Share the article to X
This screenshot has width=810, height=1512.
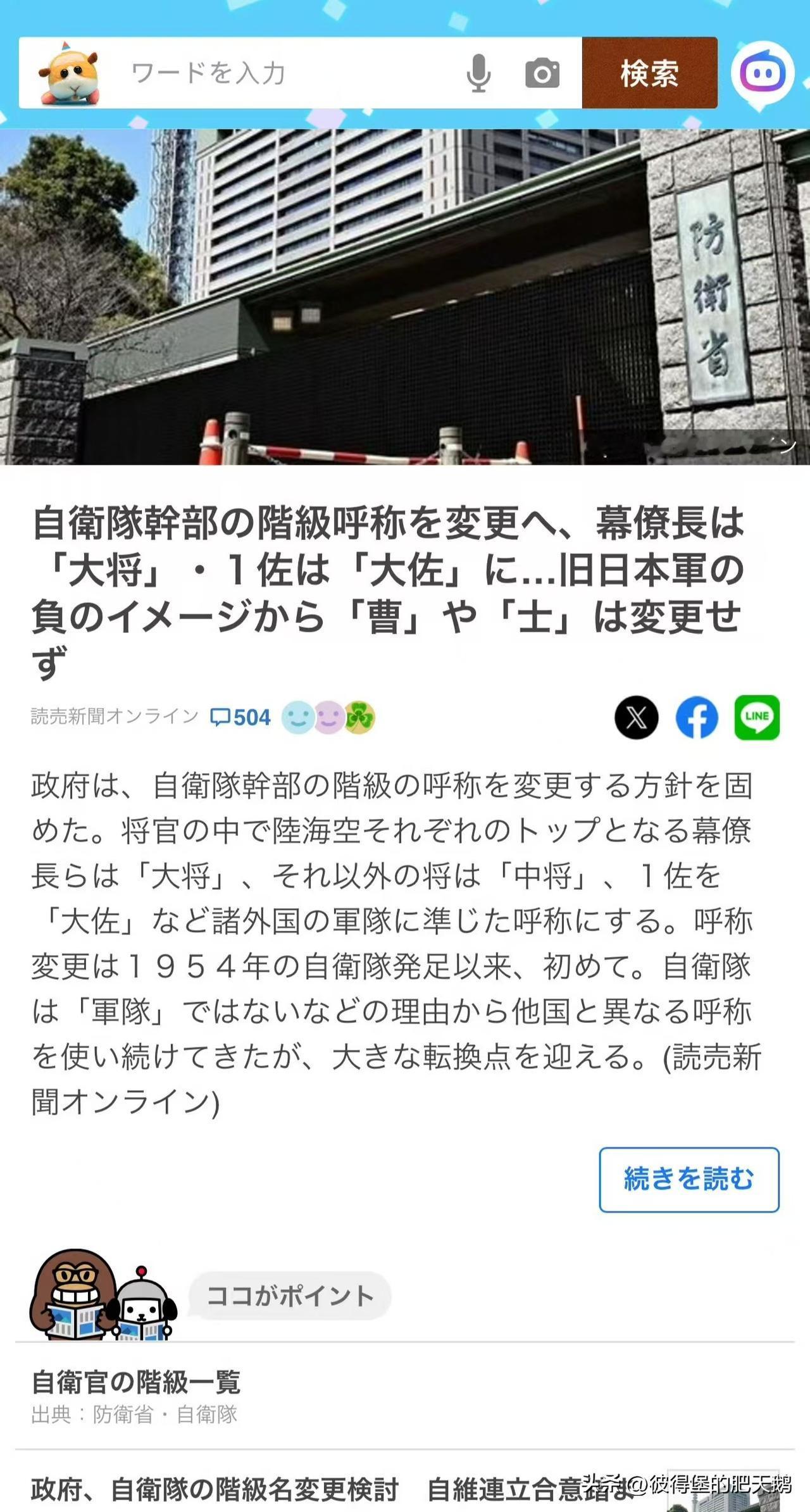638,718
